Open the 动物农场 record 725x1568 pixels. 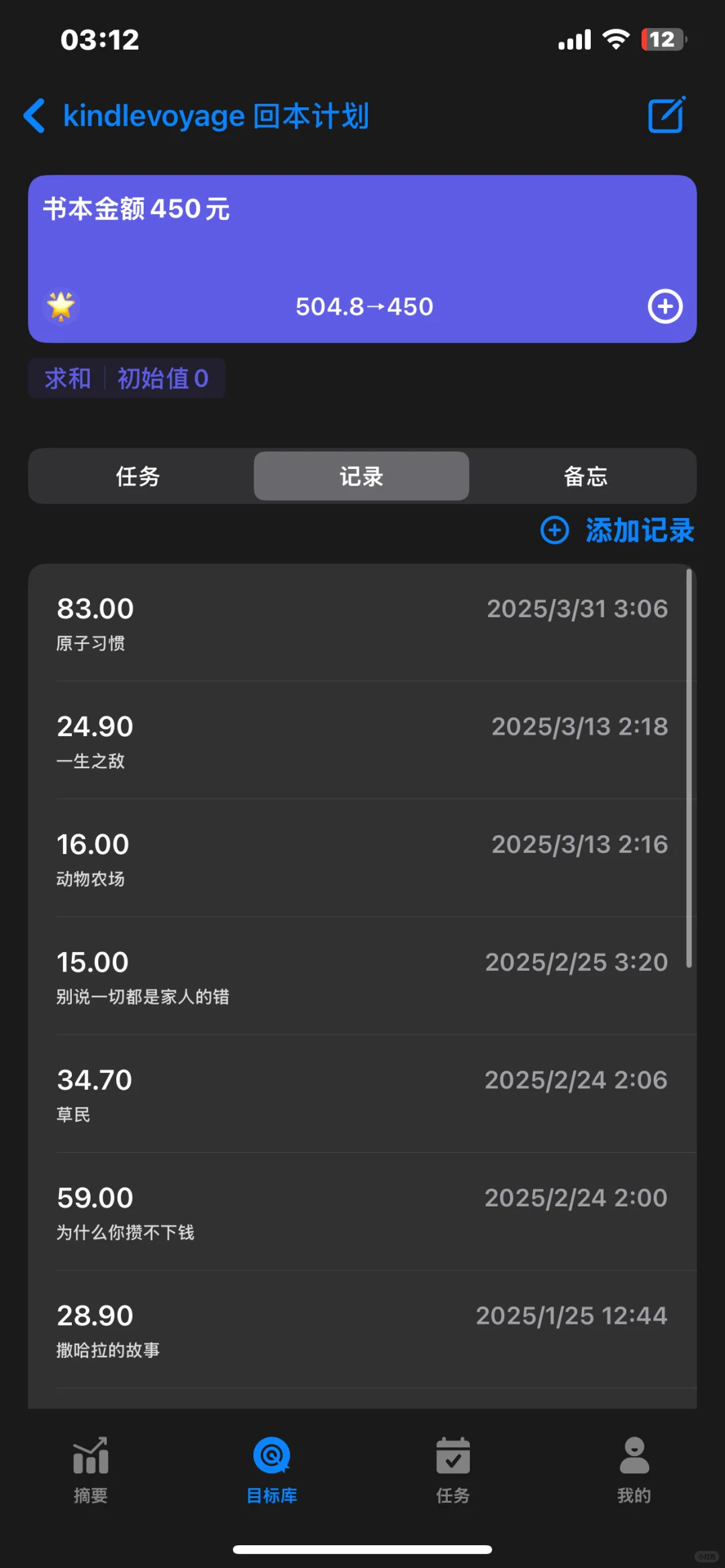[362, 858]
